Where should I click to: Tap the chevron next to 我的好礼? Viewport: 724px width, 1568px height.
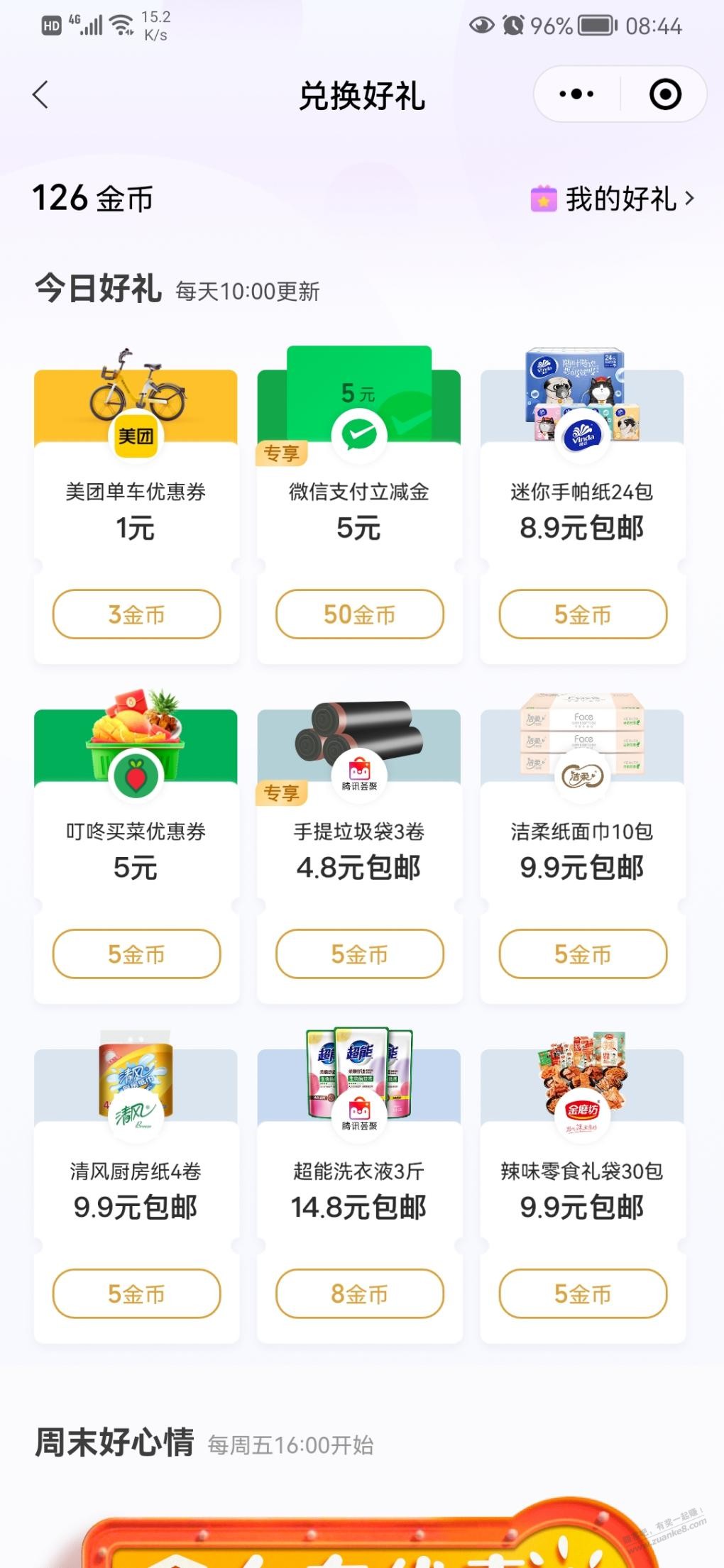689,199
